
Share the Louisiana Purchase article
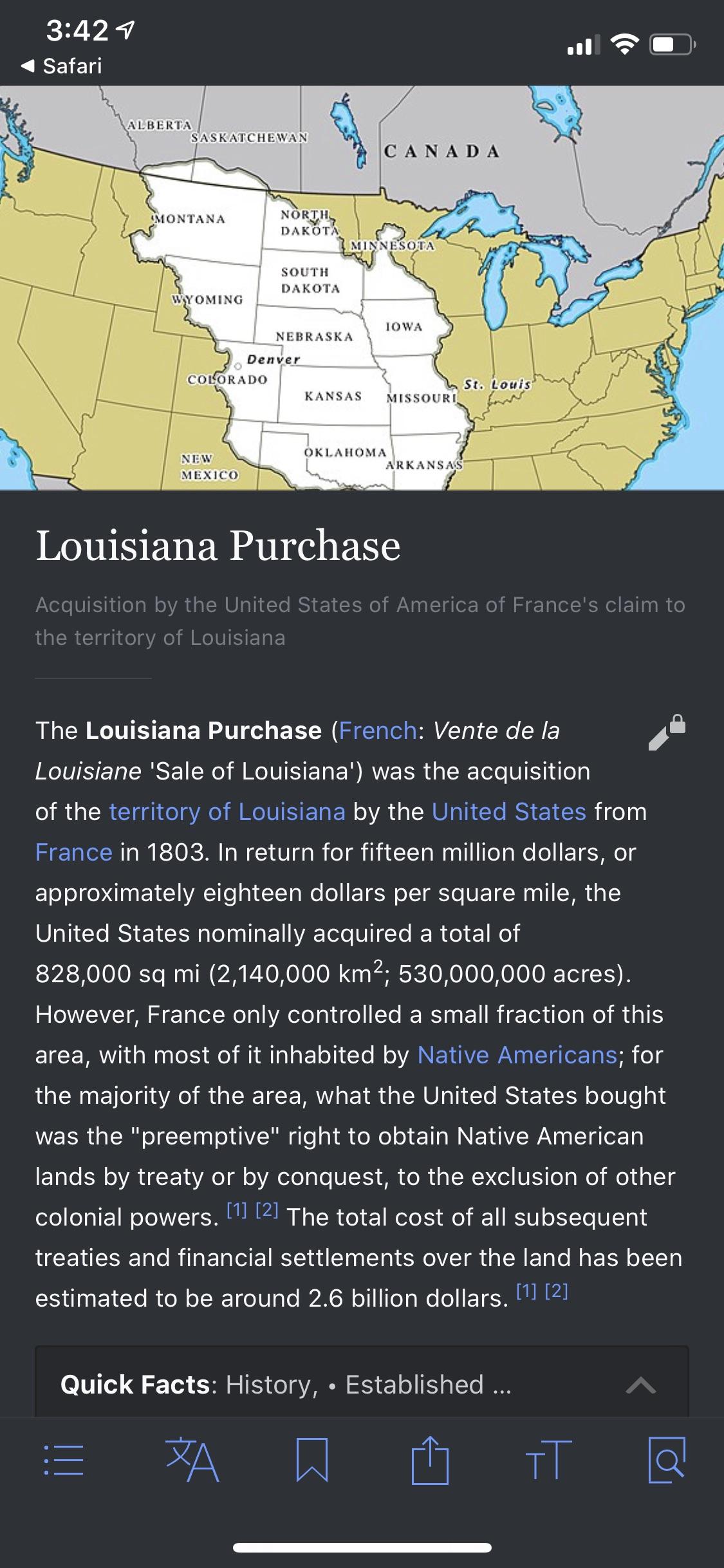tap(429, 1460)
